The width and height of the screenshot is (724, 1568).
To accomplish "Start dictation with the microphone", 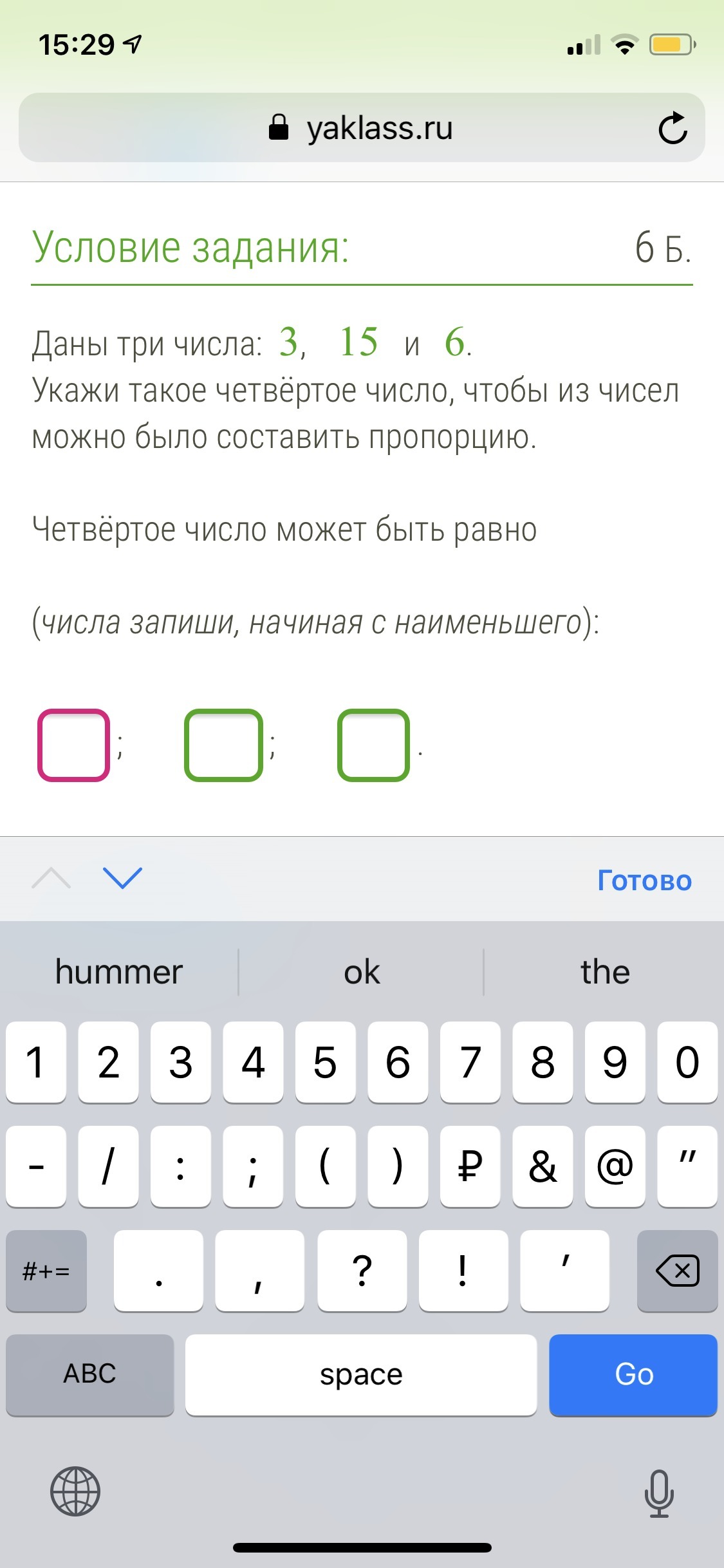I will [x=659, y=1493].
